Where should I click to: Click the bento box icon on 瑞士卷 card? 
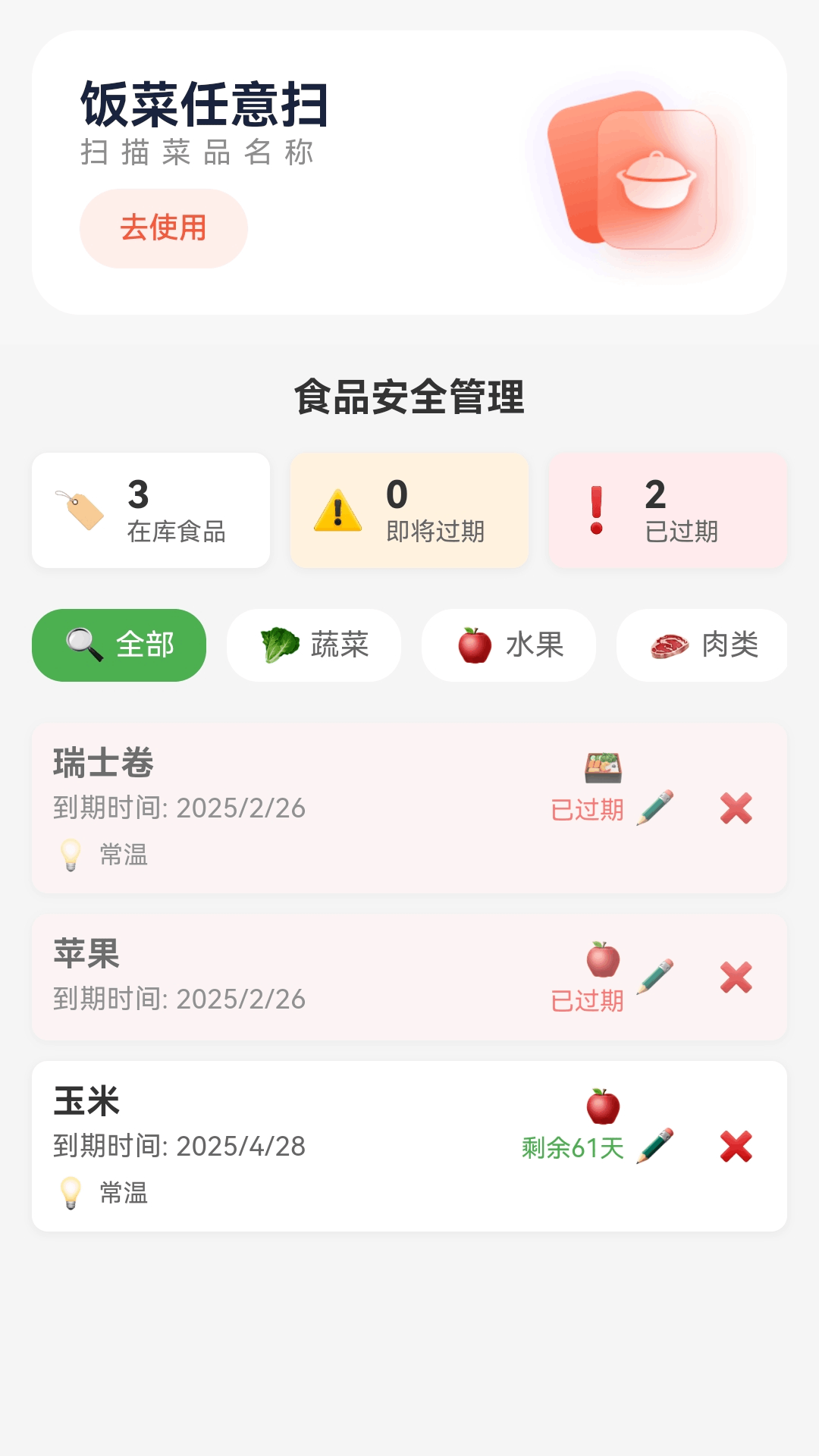[603, 768]
